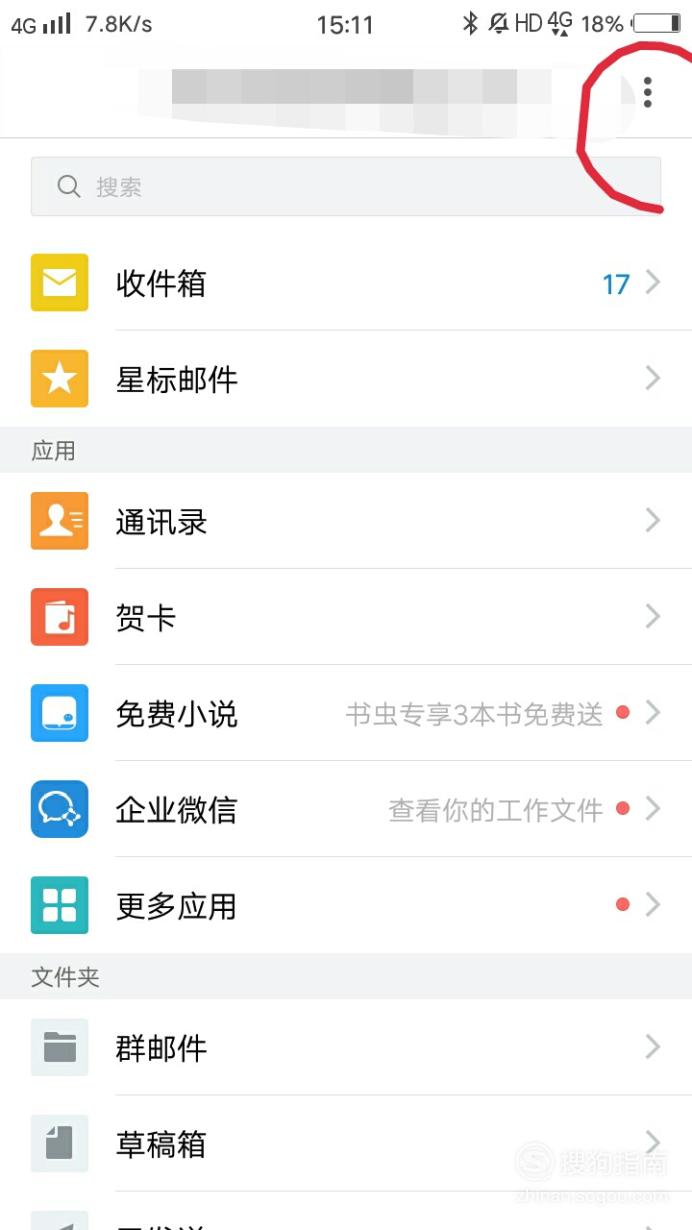
Task: Open 星标邮件 starred mail
Action: (x=346, y=379)
